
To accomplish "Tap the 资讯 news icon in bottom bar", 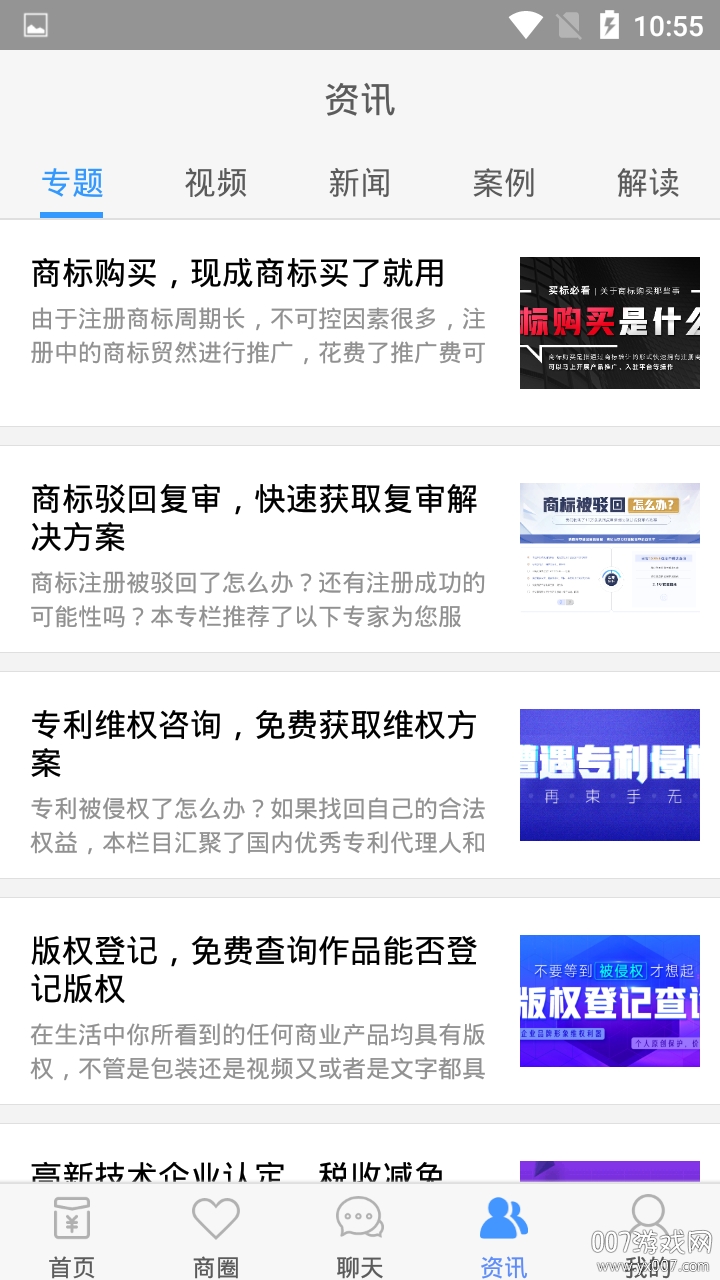I will point(503,1219).
